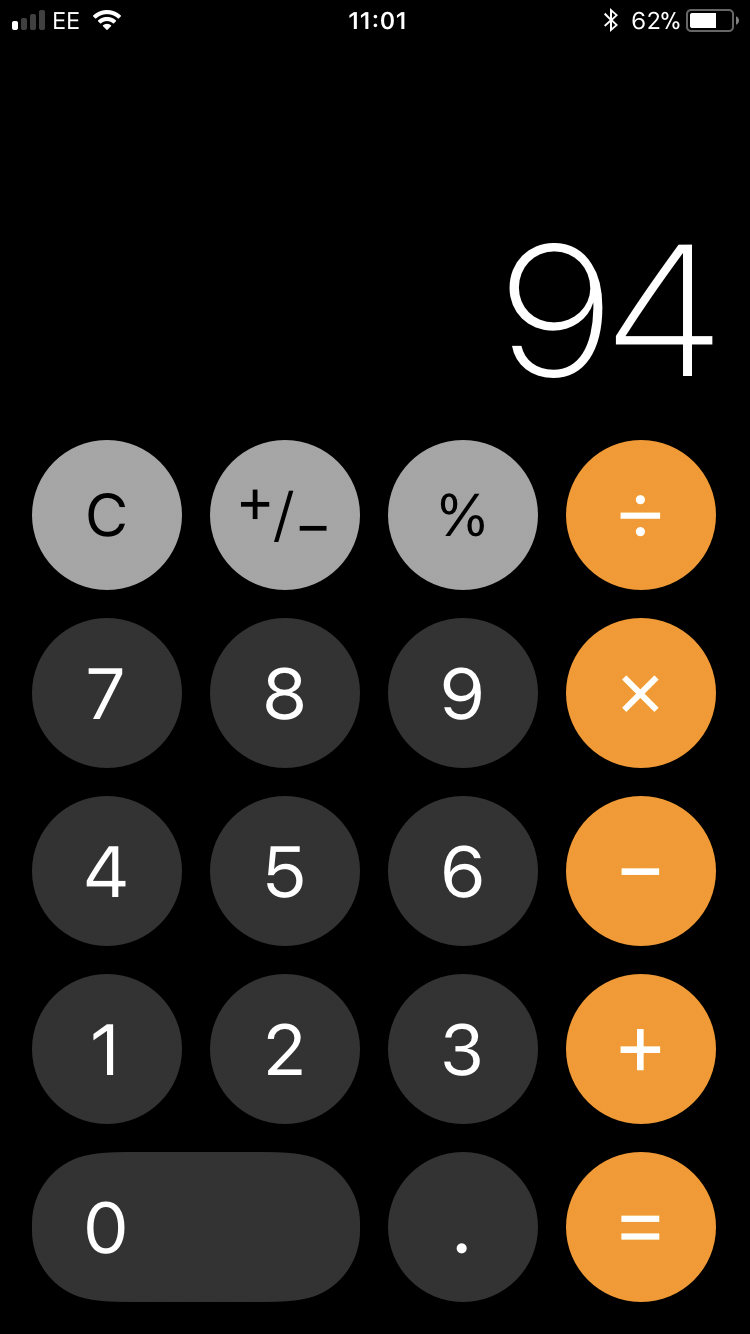The image size is (750, 1334).
Task: Enter digit 6
Action: tap(463, 871)
